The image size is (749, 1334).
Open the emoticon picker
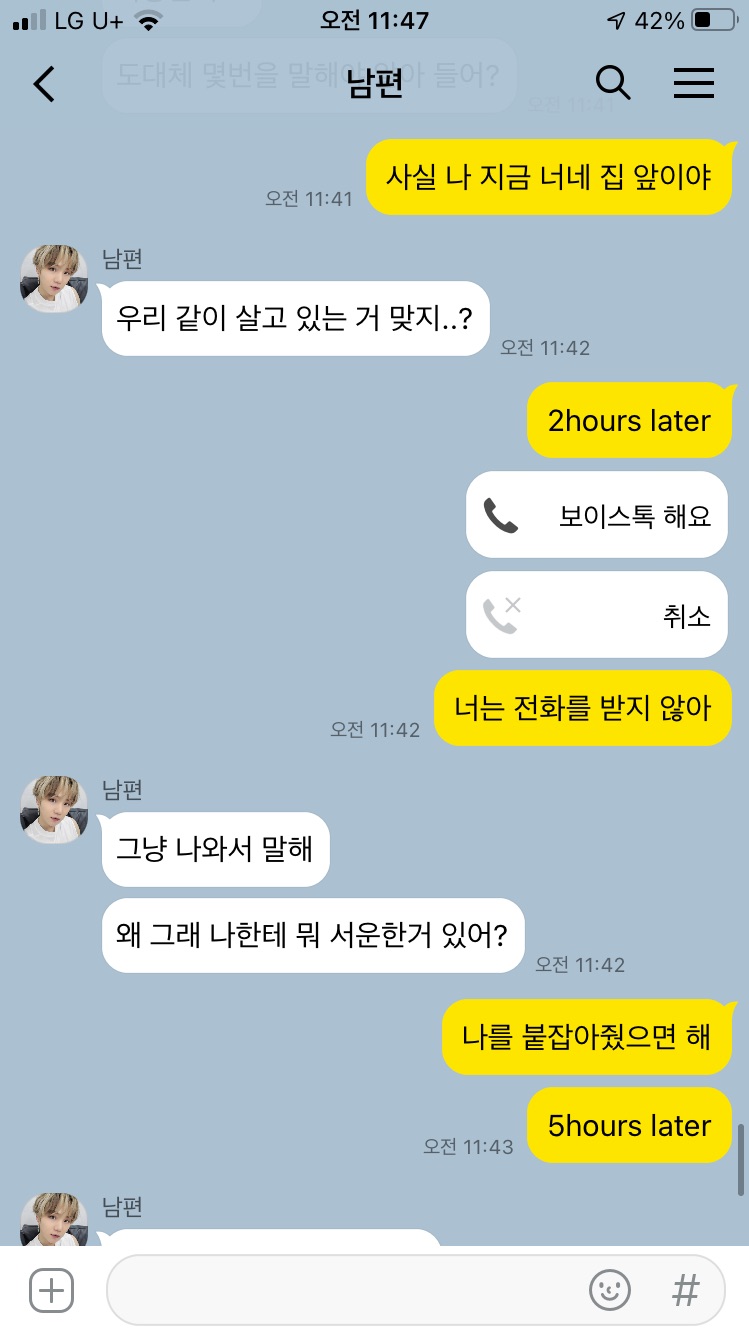click(x=609, y=1290)
